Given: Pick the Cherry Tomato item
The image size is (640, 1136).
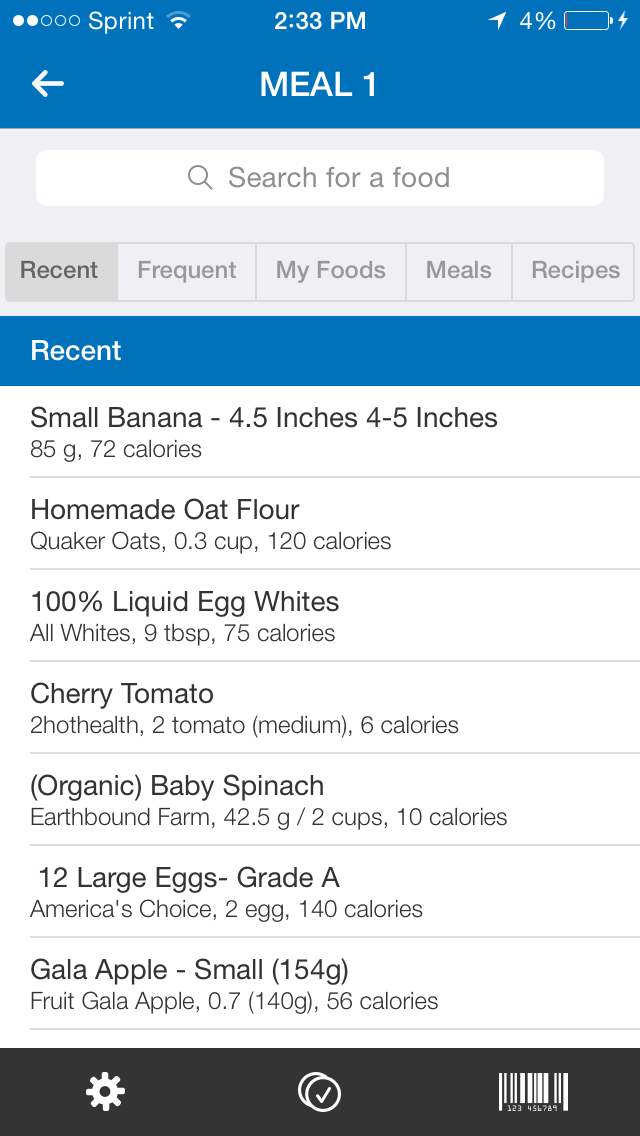Looking at the screenshot, I should [320, 708].
